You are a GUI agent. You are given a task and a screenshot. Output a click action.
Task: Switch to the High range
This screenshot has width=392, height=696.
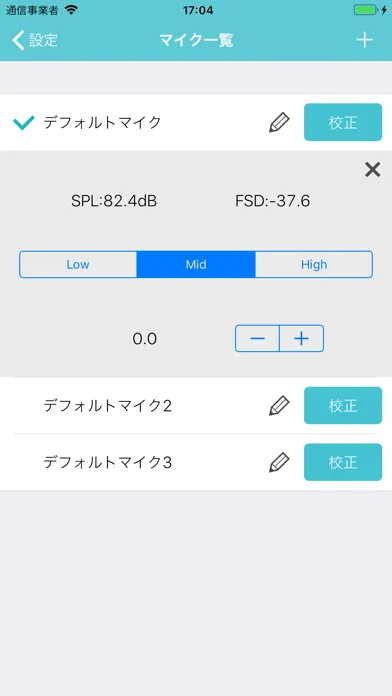[x=314, y=265]
